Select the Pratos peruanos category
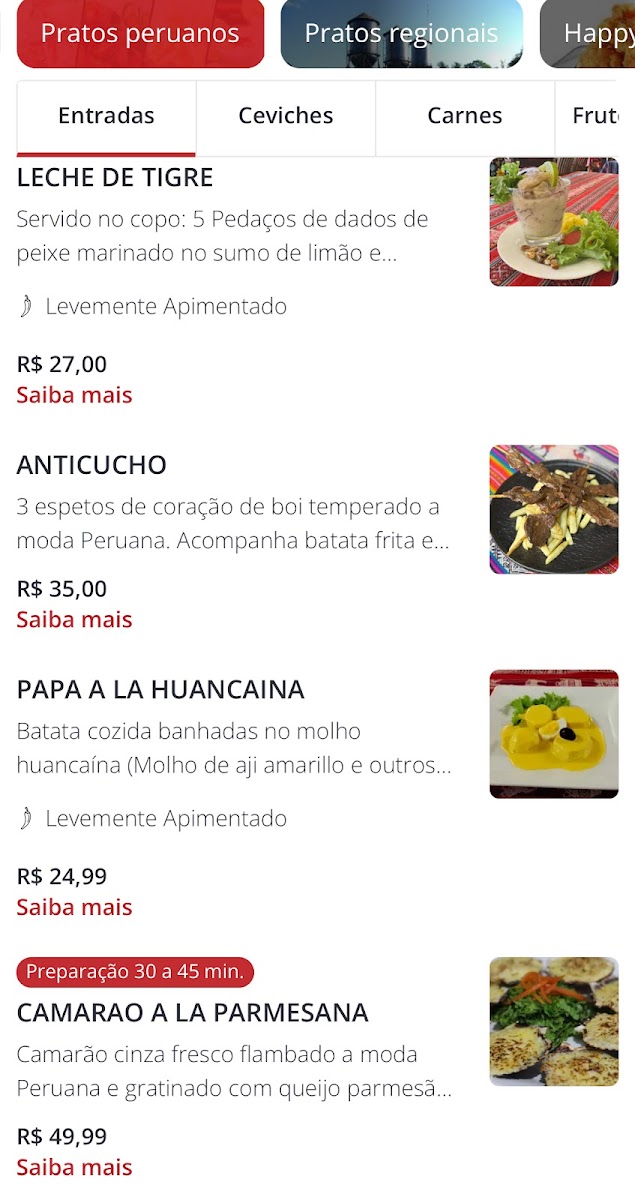 [140, 34]
